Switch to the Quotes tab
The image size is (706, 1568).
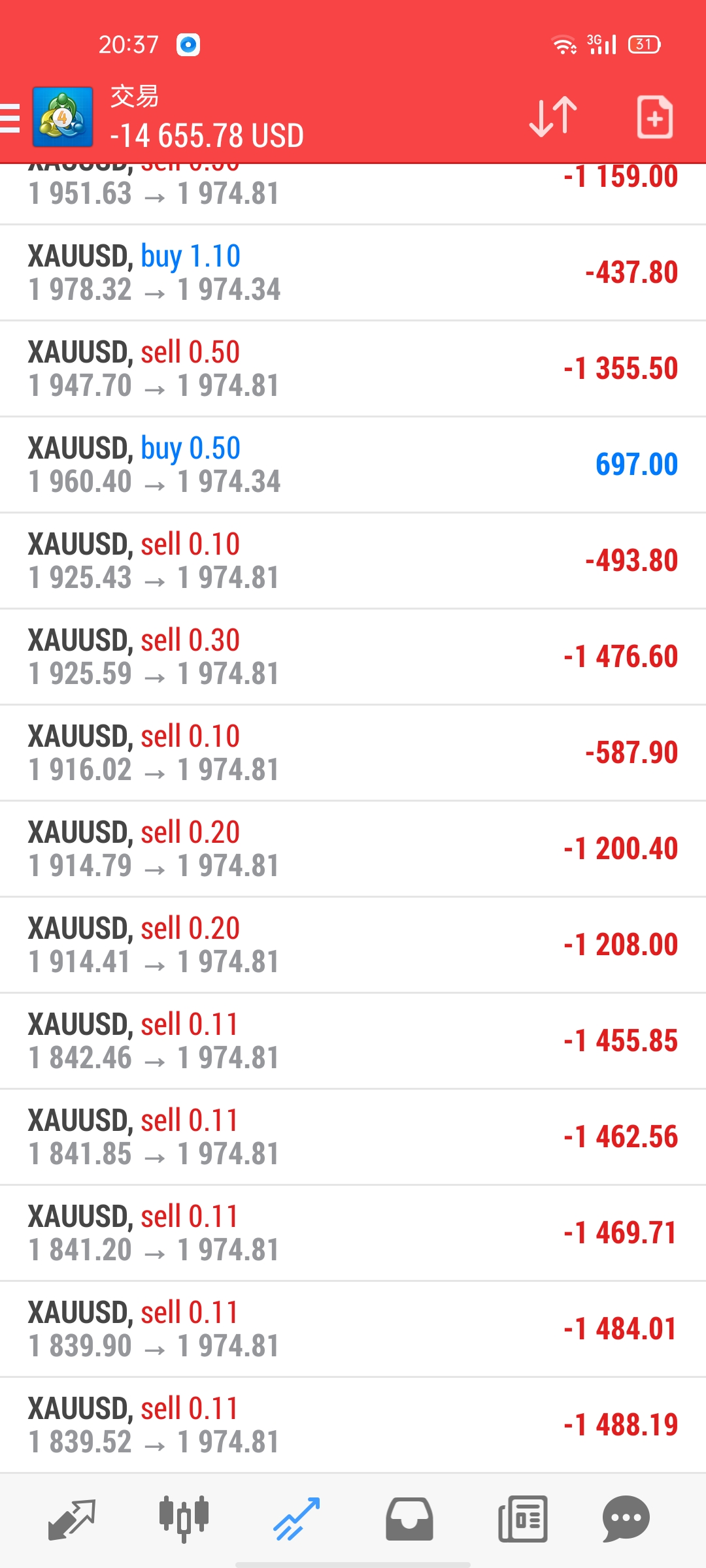[72, 1520]
